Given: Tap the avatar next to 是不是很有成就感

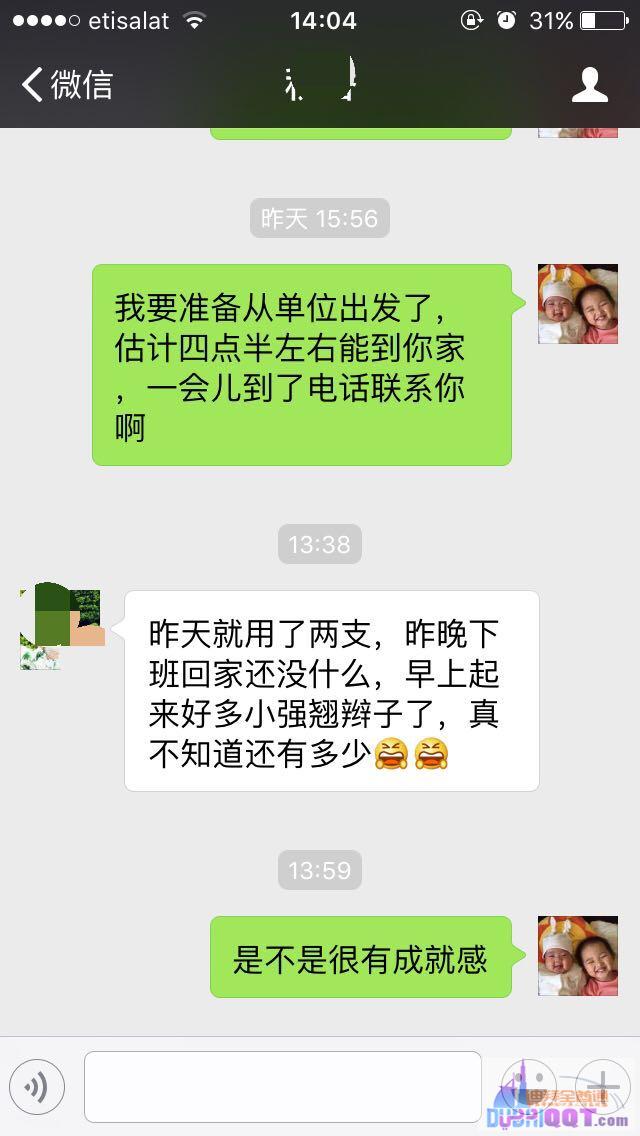Looking at the screenshot, I should (577, 956).
